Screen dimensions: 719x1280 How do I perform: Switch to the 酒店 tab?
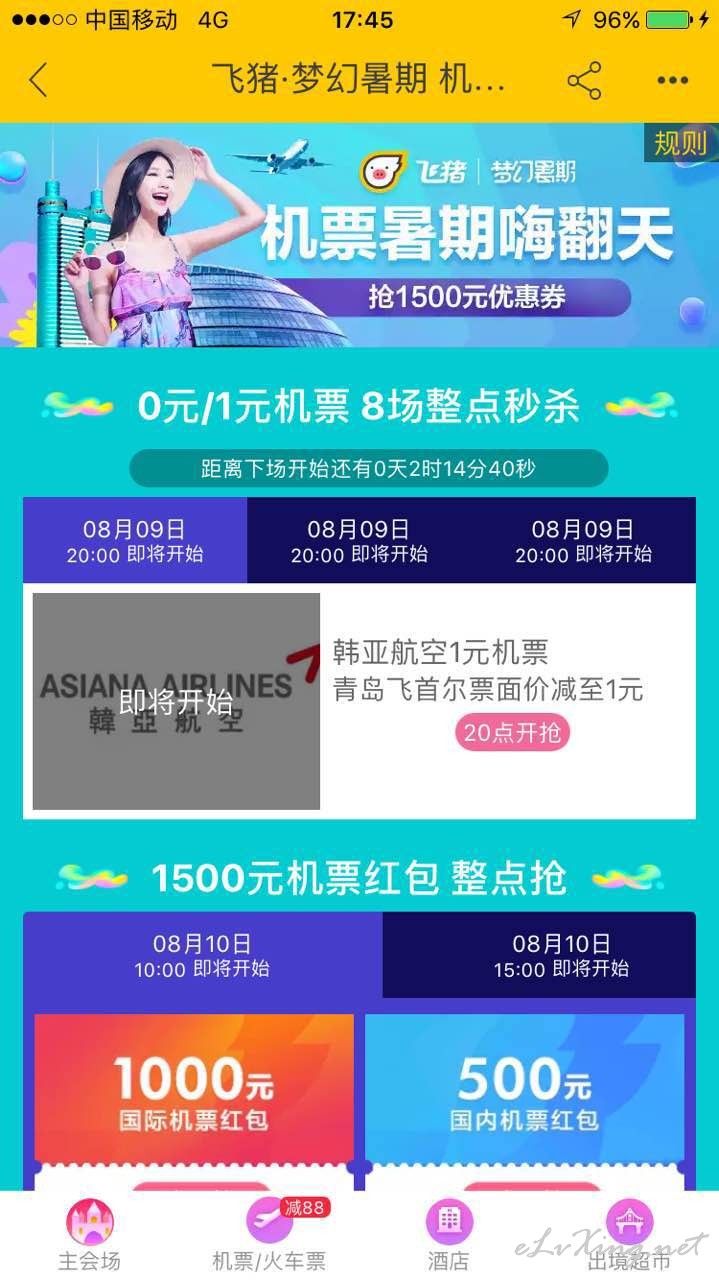(x=449, y=1236)
